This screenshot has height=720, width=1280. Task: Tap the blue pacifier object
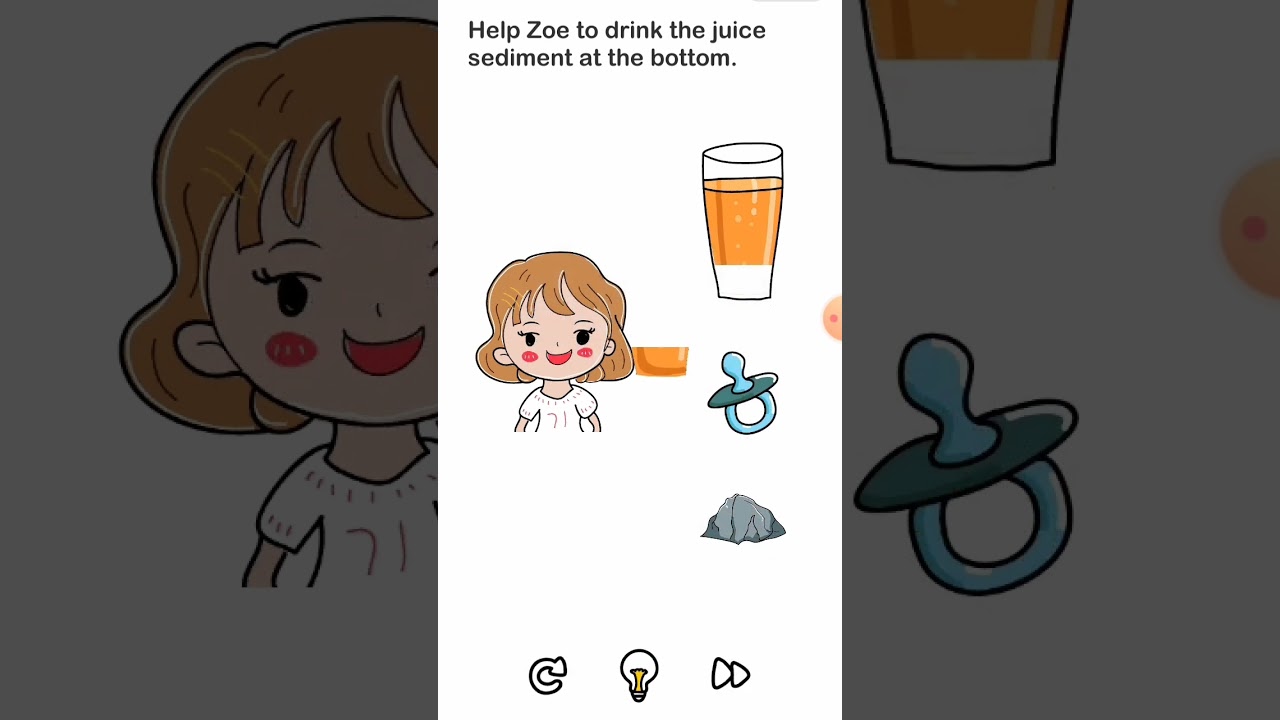point(744,394)
